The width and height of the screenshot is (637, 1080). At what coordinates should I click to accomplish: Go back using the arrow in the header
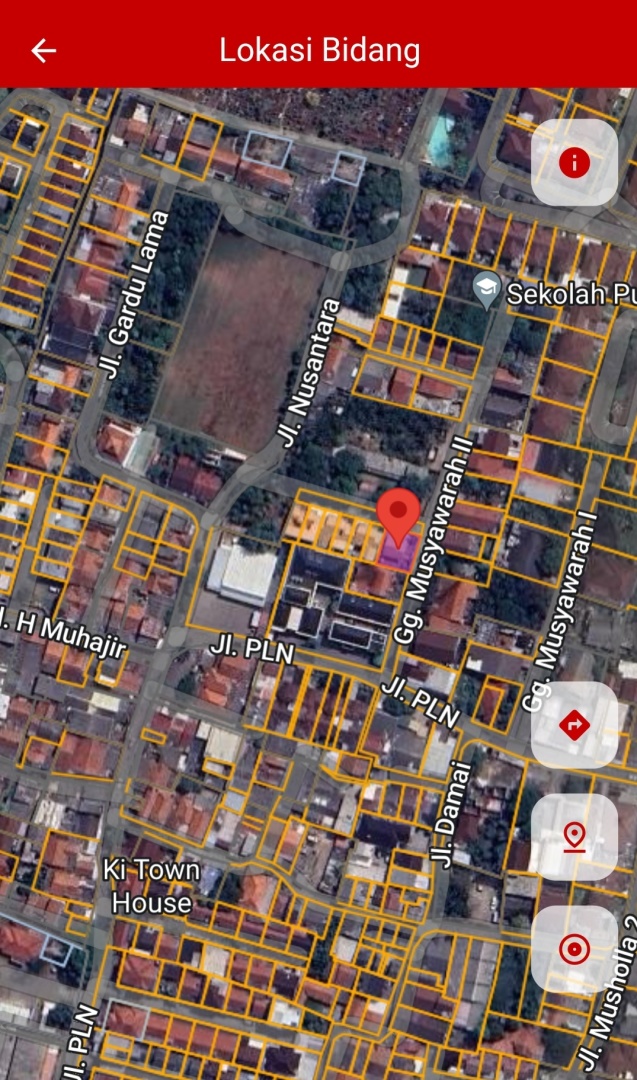pyautogui.click(x=43, y=50)
